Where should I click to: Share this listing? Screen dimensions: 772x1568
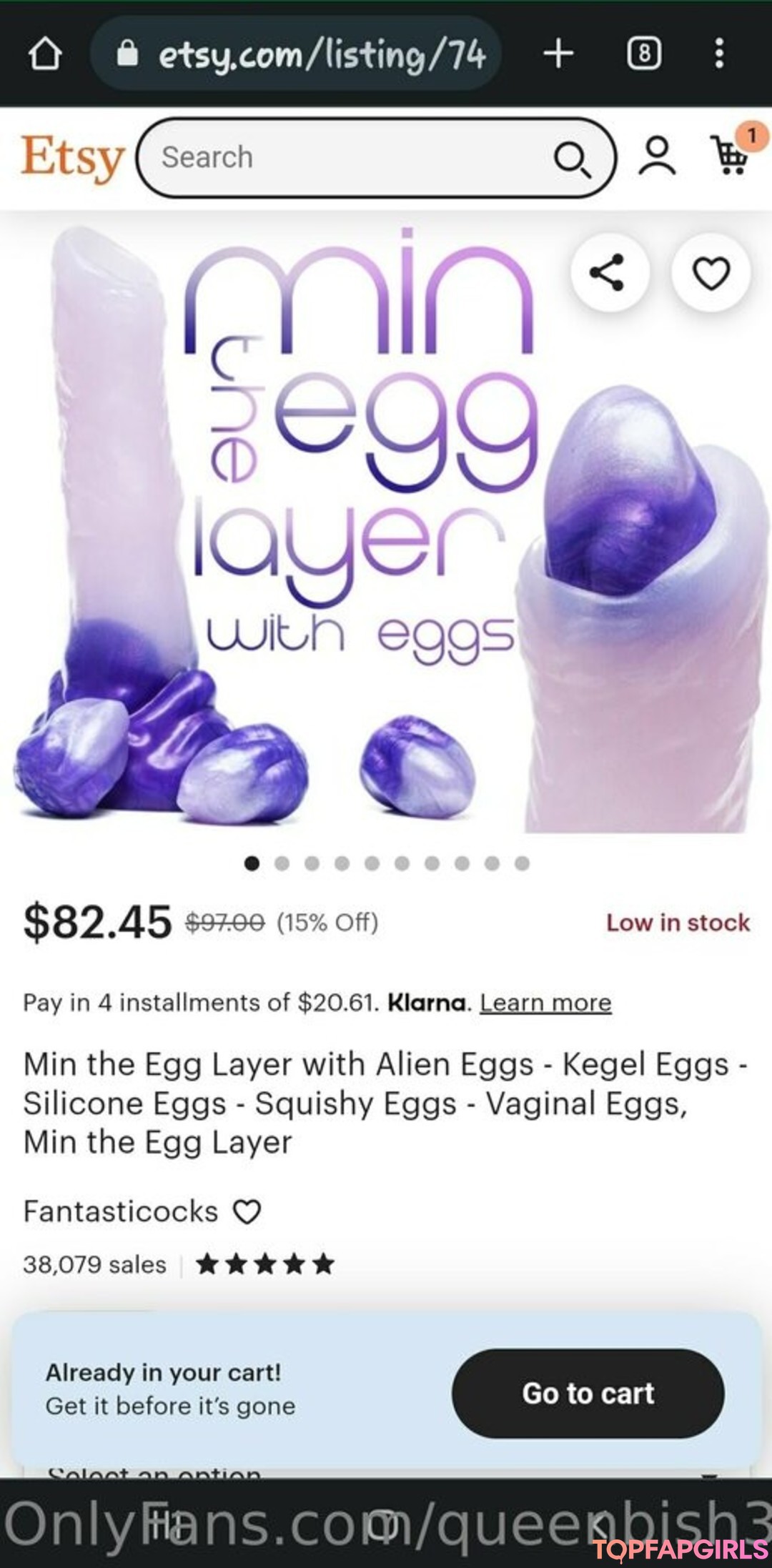click(x=609, y=272)
